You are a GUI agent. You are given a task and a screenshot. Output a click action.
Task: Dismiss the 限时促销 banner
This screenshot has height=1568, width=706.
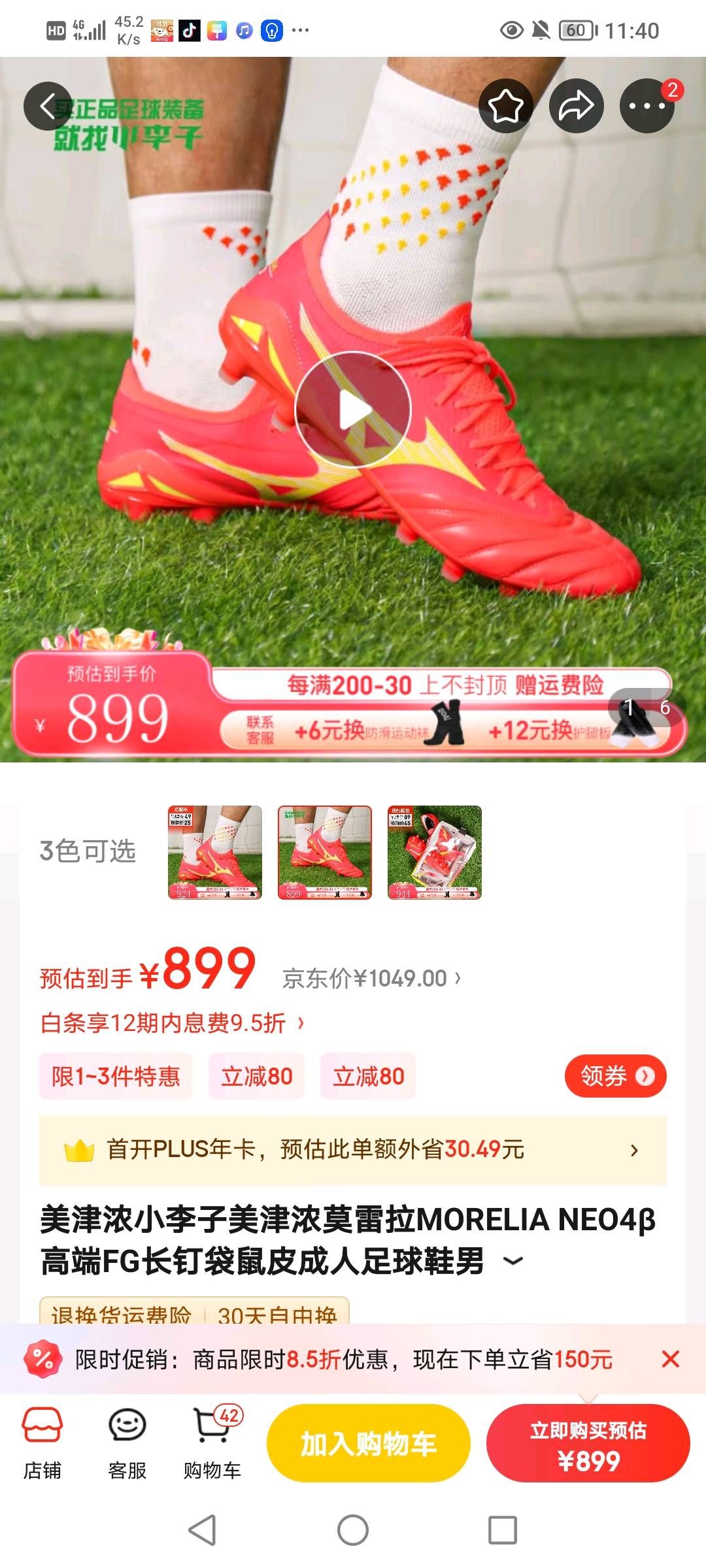671,1360
